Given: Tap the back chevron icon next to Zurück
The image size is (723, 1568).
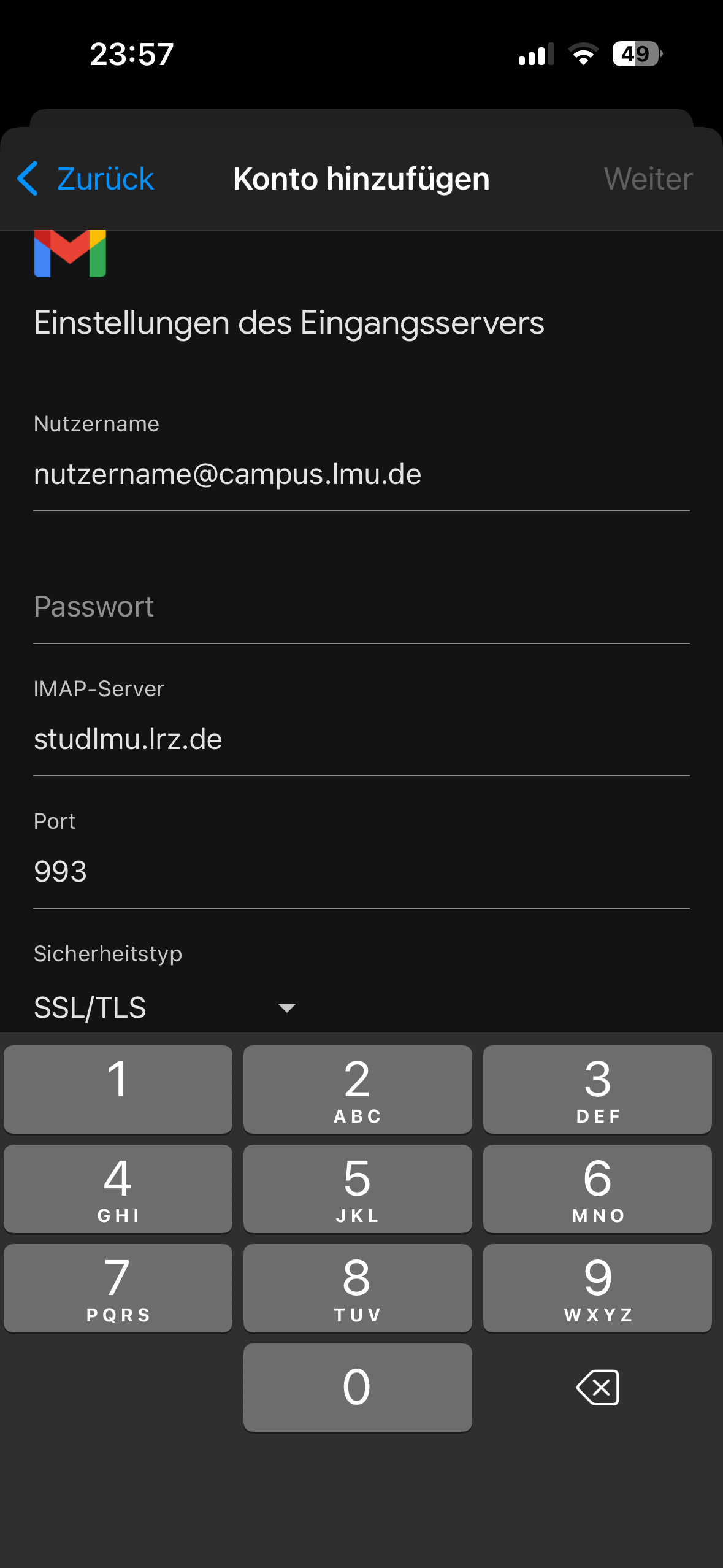Looking at the screenshot, I should pyautogui.click(x=28, y=178).
